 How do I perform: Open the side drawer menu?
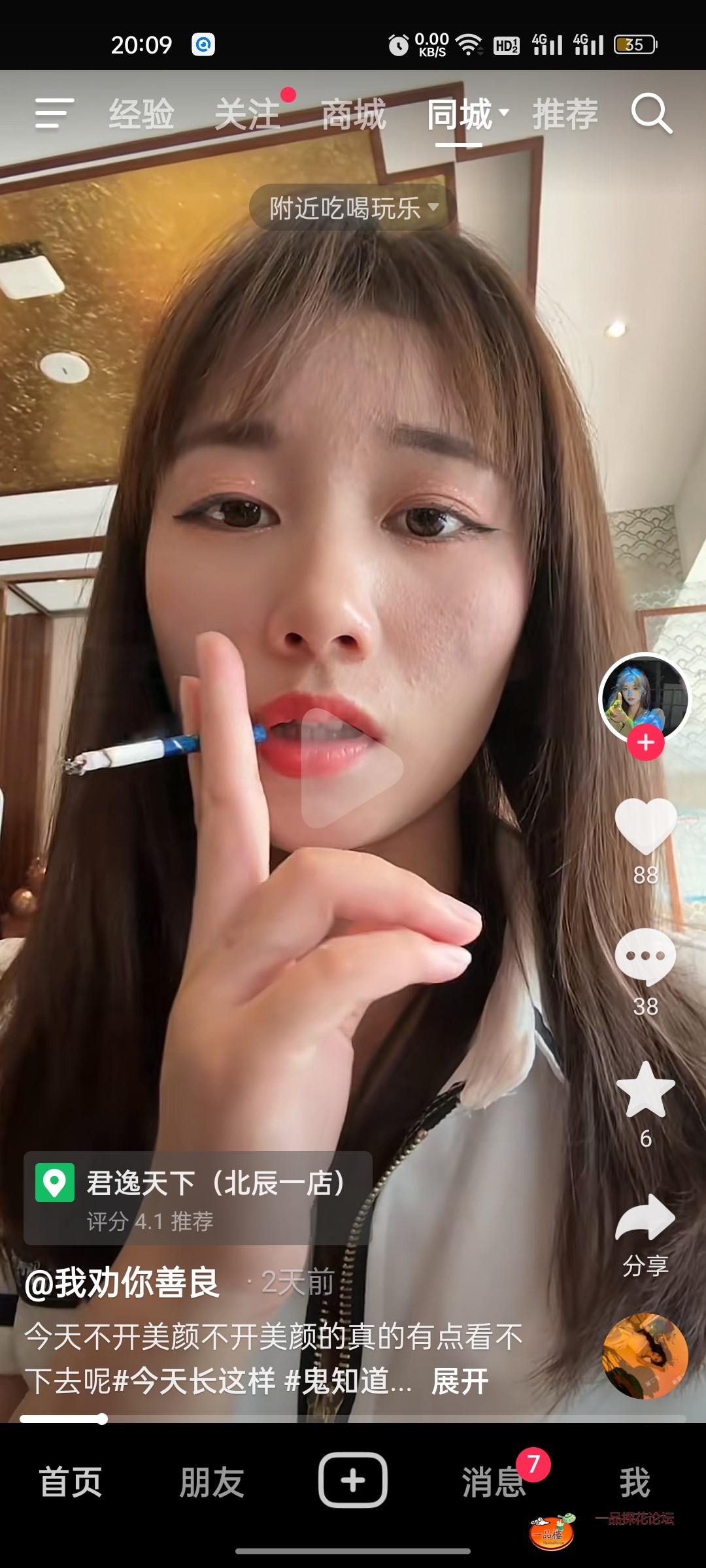pyautogui.click(x=54, y=114)
